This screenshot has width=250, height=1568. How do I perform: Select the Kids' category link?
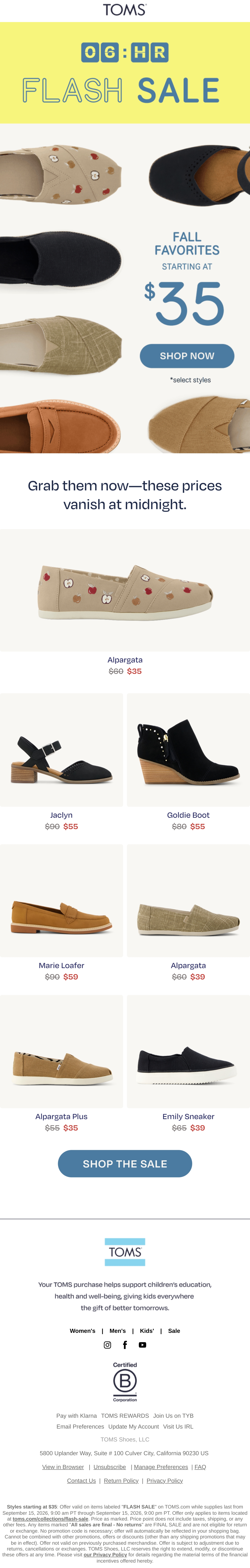(x=147, y=1331)
